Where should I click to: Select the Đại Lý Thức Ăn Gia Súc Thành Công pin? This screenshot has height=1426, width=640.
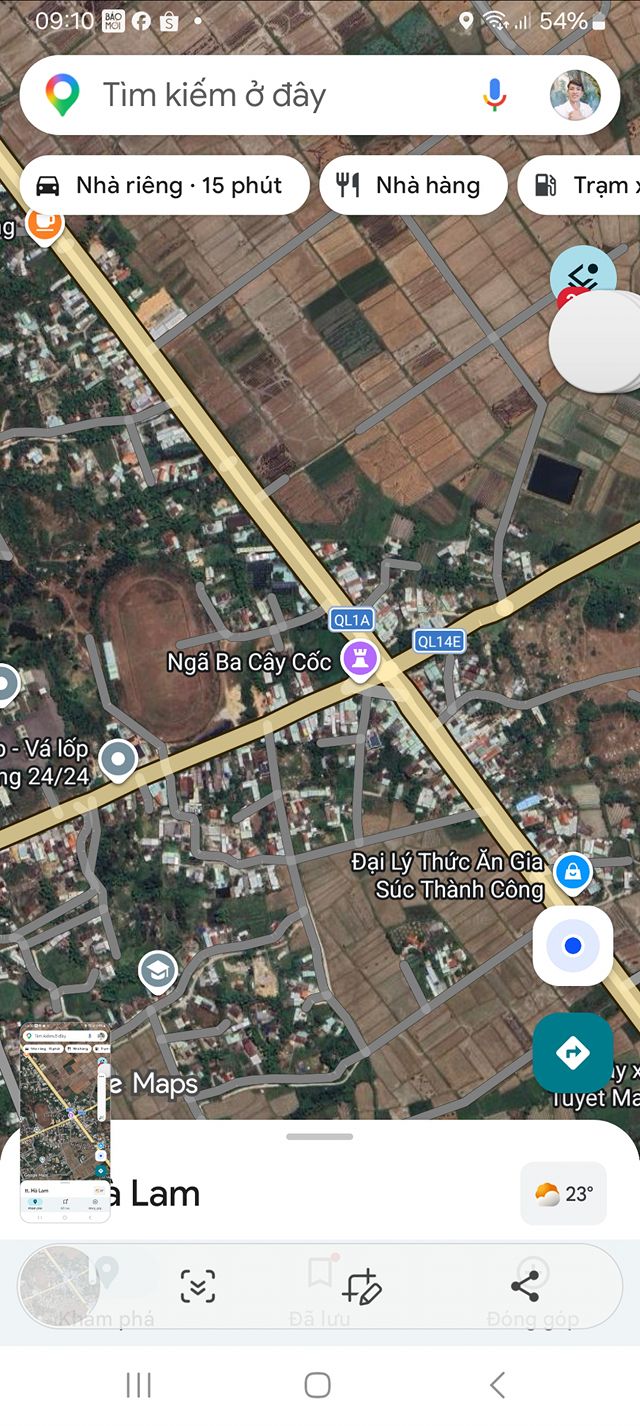(573, 871)
